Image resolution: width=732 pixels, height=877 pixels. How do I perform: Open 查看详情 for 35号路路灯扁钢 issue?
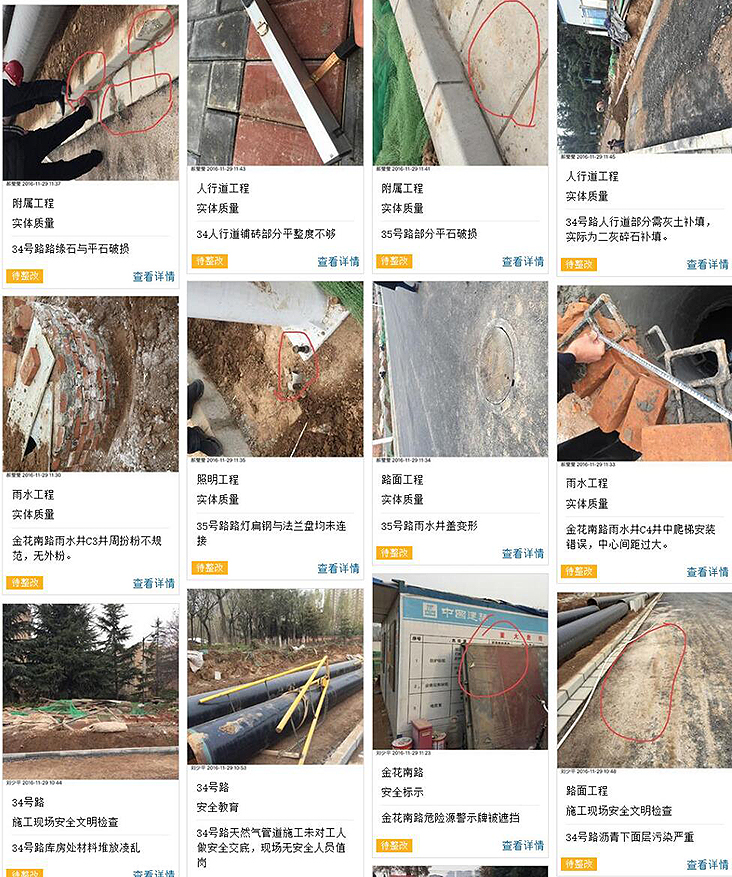pos(338,568)
